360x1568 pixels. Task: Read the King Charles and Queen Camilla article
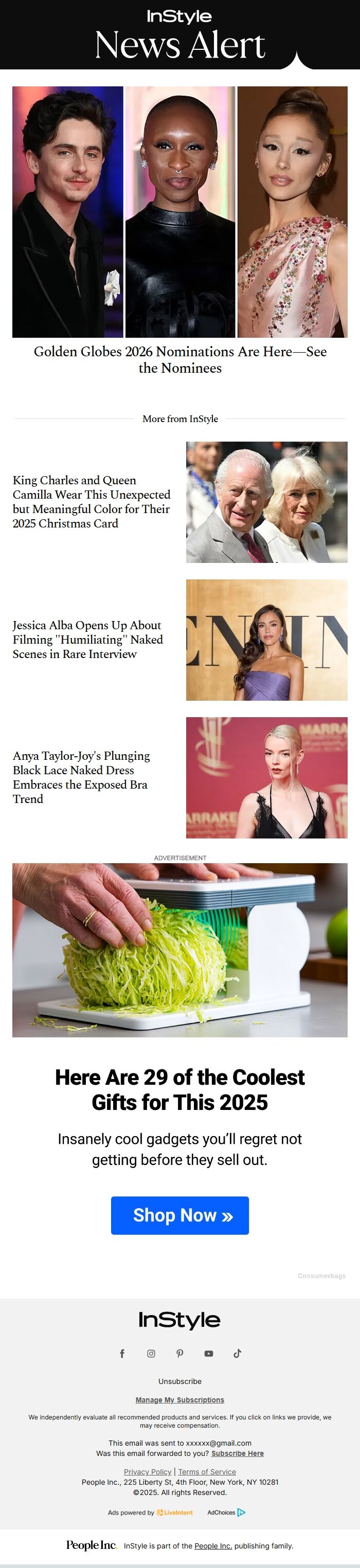(92, 502)
